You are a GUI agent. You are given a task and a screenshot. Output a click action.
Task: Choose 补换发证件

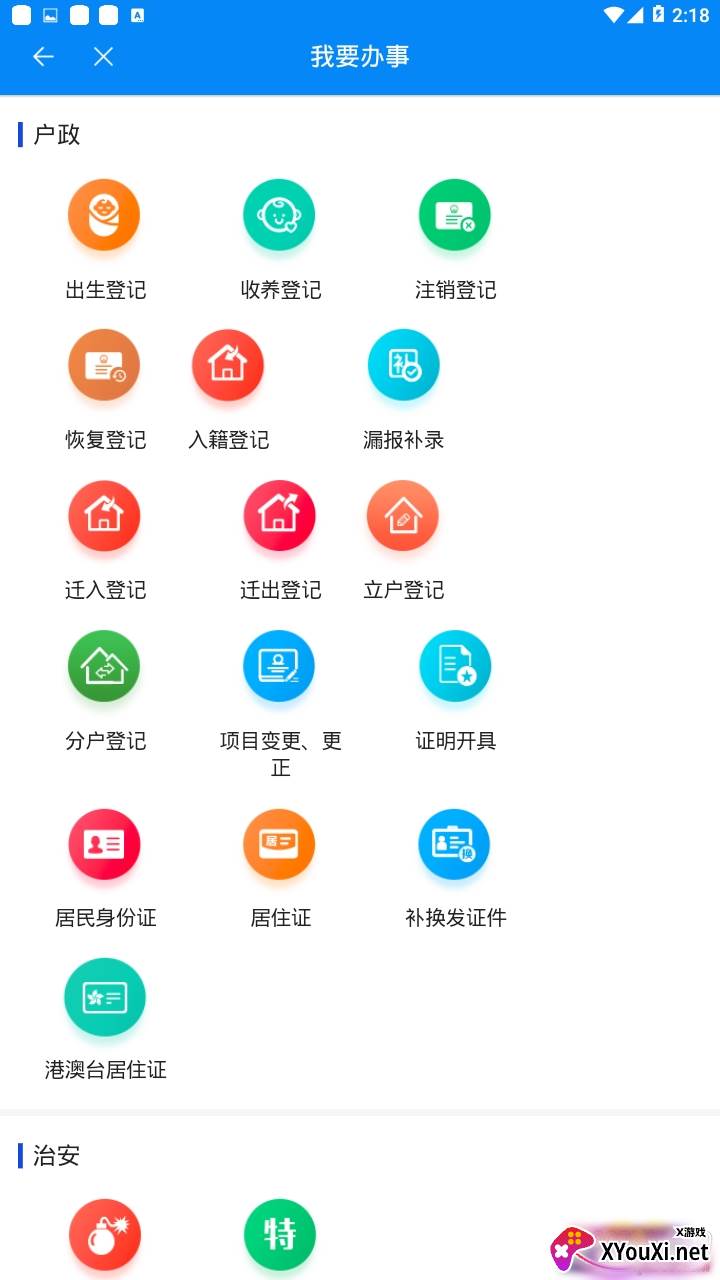[455, 845]
